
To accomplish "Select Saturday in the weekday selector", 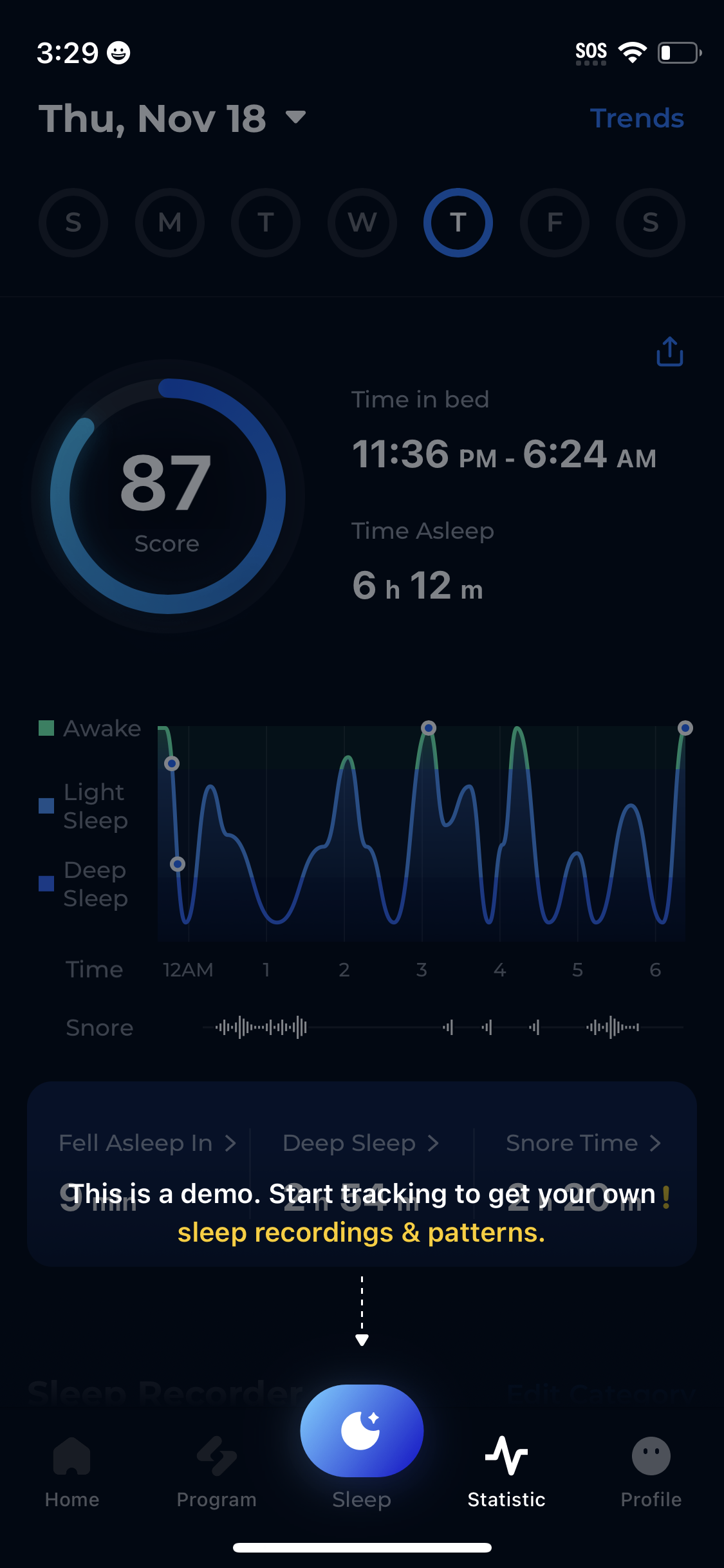I will click(x=650, y=223).
